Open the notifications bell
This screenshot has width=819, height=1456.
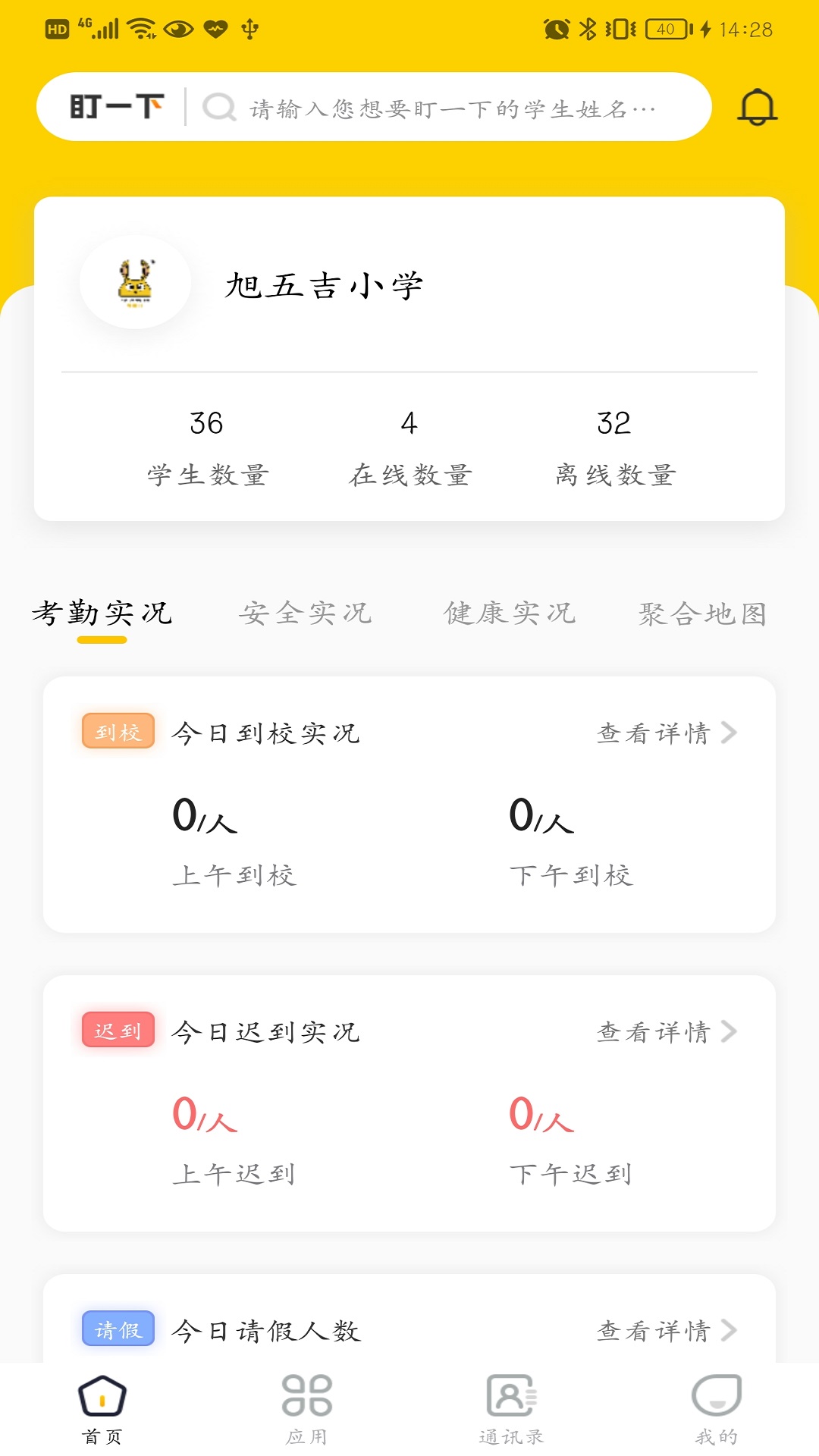coord(757,108)
